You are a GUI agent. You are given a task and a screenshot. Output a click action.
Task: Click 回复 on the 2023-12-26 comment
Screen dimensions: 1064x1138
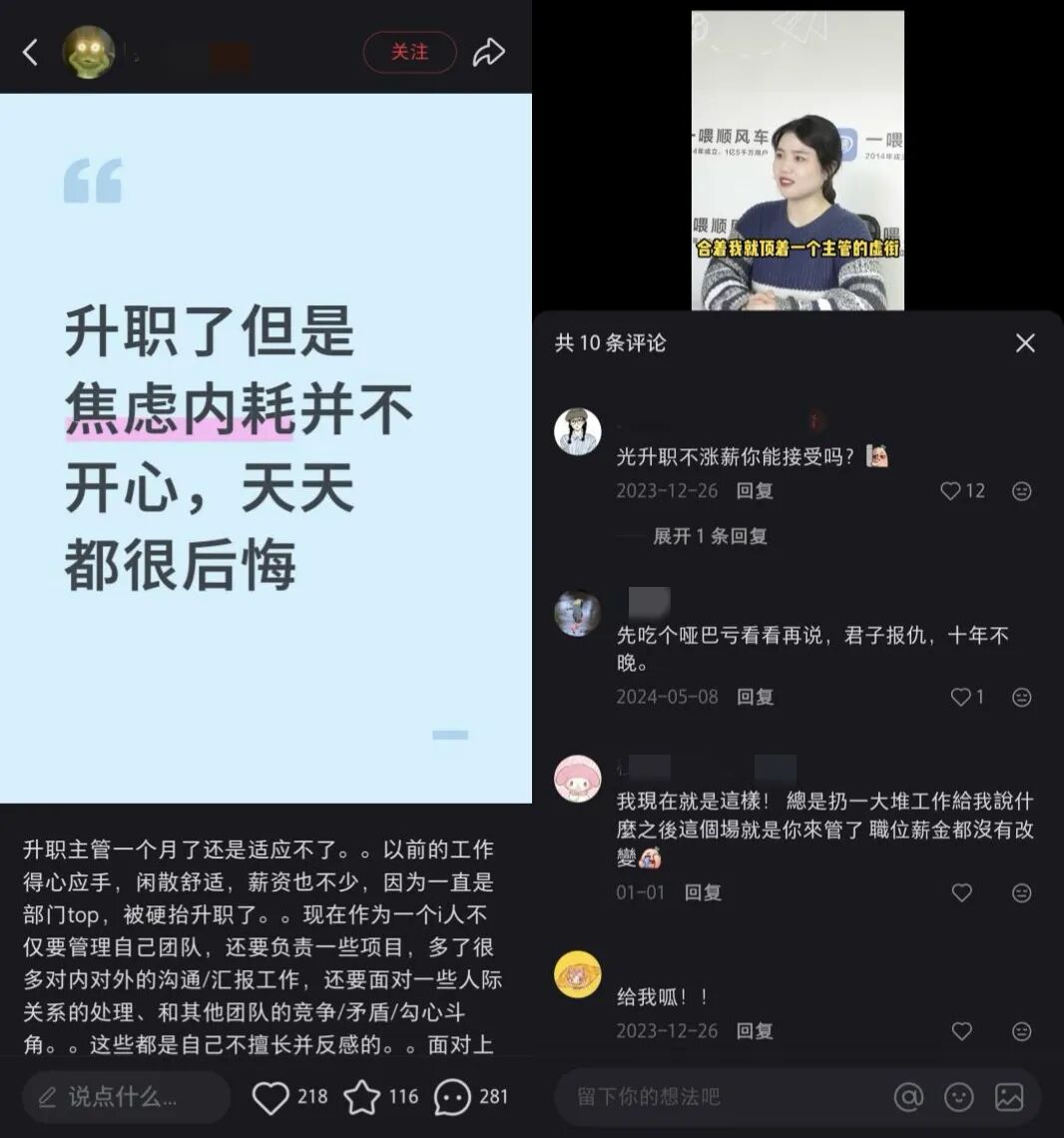(x=756, y=491)
